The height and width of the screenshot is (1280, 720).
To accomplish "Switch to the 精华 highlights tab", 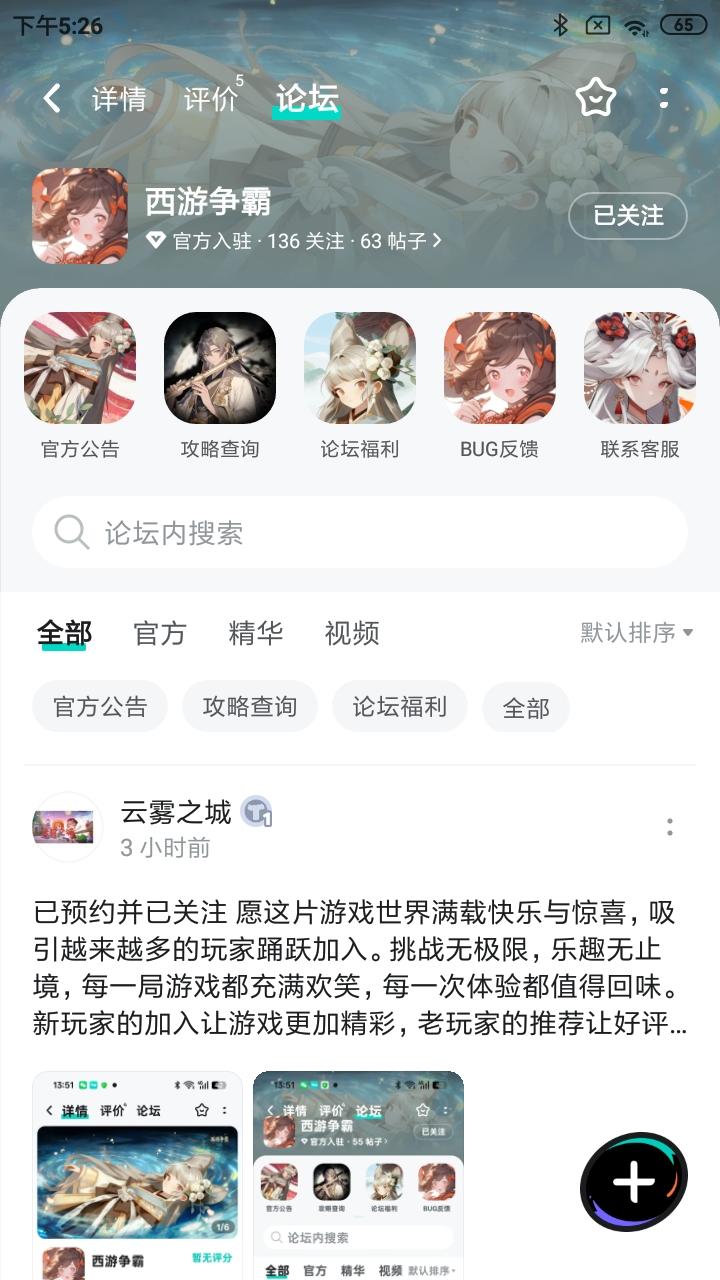I will point(255,632).
